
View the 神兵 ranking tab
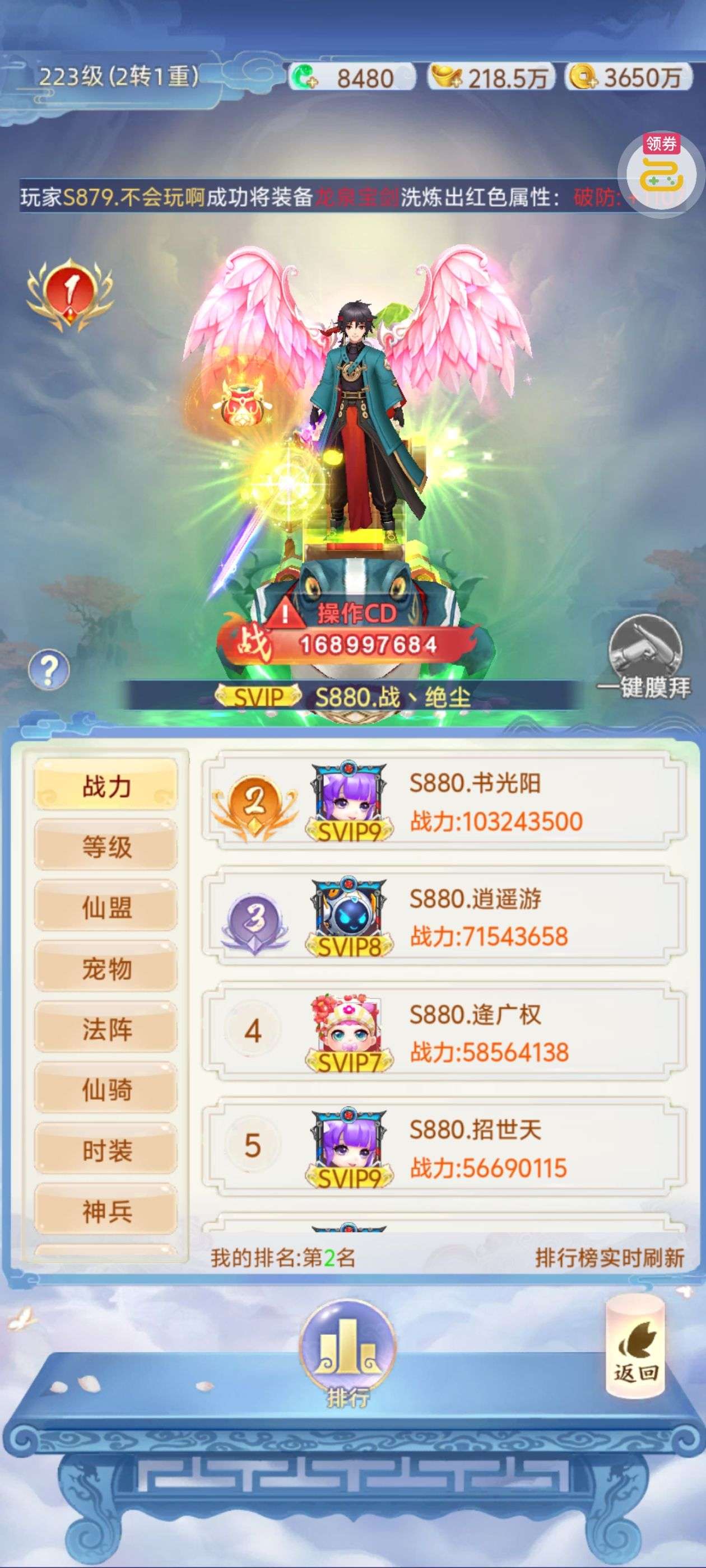[x=106, y=1210]
